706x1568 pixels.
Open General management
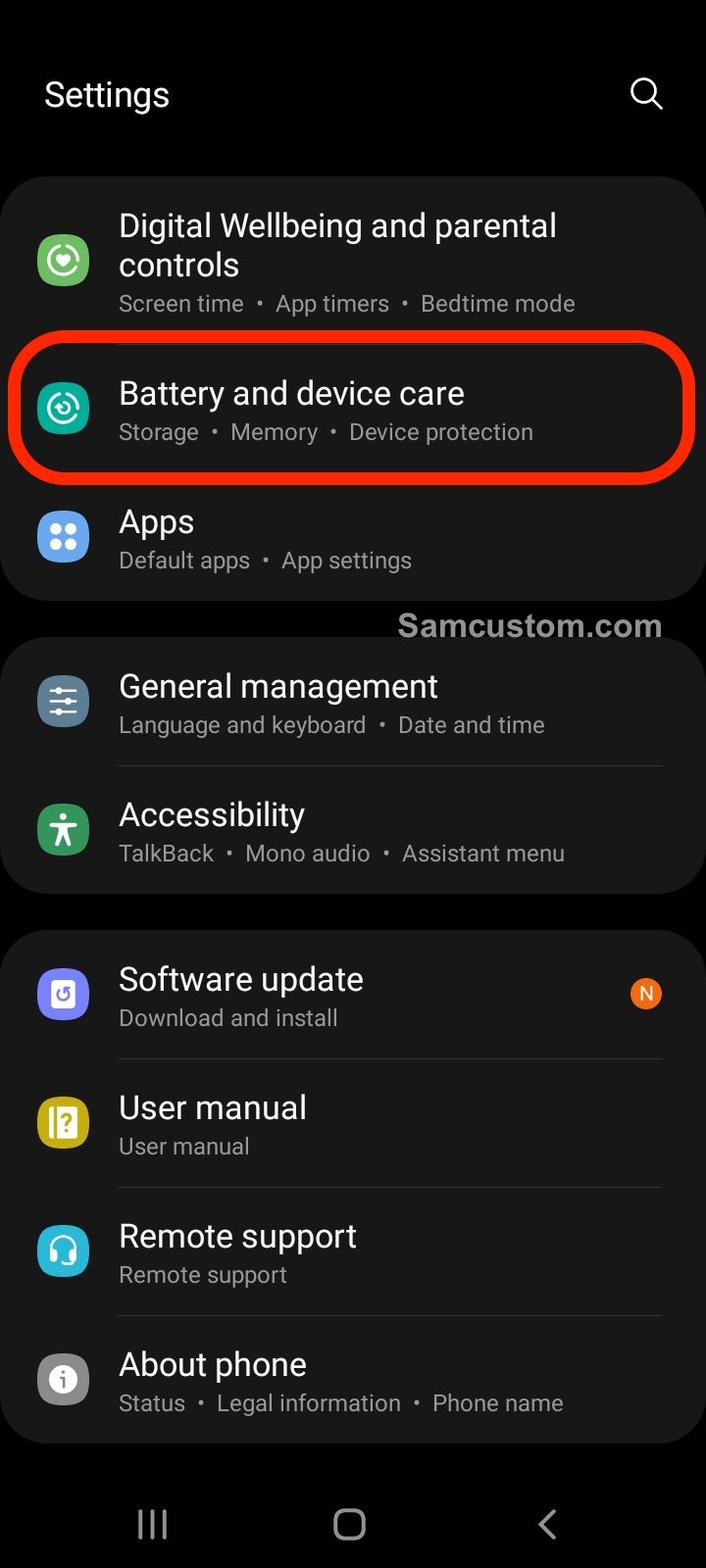pos(278,703)
